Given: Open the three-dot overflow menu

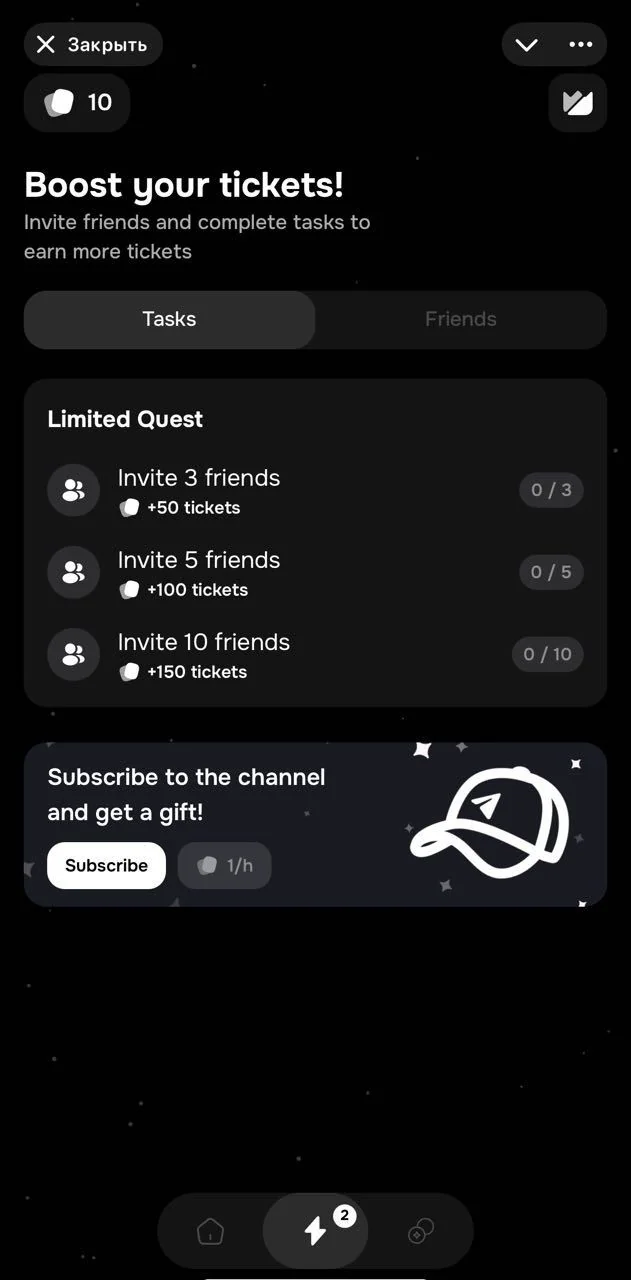Looking at the screenshot, I should tap(581, 44).
